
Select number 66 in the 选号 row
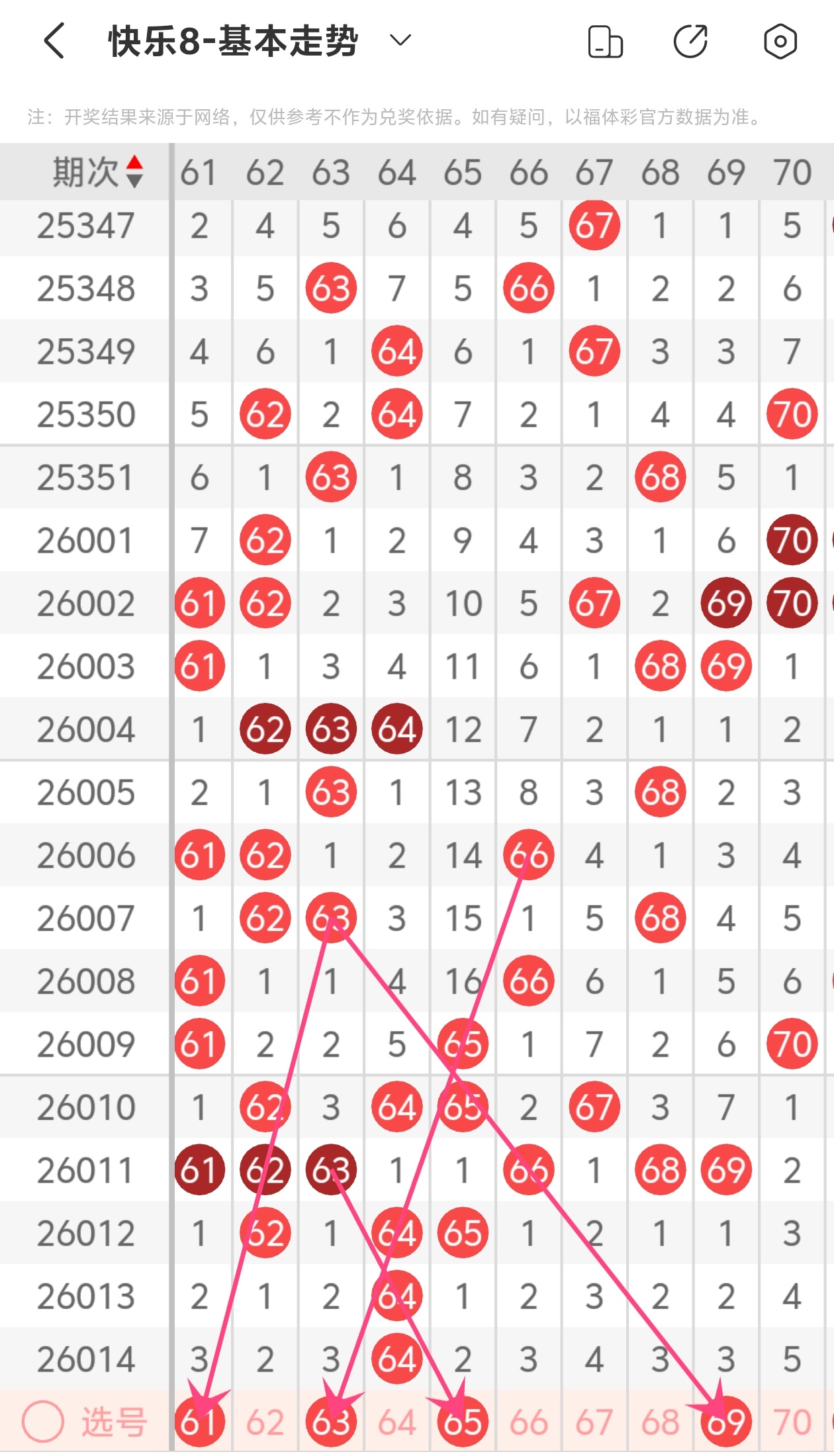[x=528, y=1422]
